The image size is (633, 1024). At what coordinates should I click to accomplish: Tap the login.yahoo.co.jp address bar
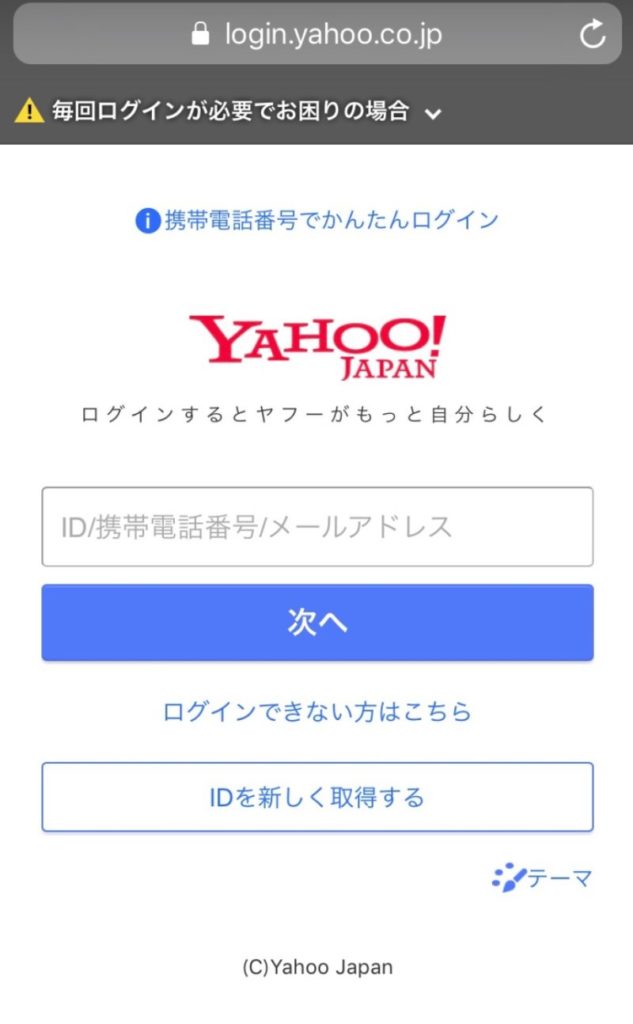317,34
